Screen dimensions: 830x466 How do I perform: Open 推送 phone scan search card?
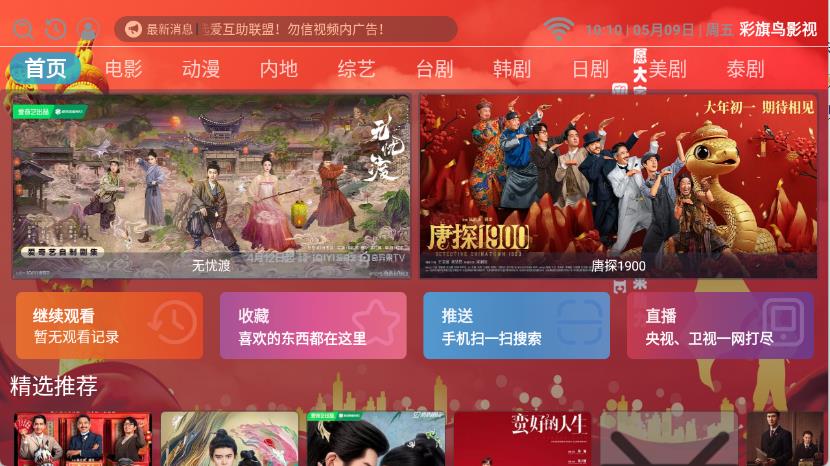pos(516,325)
